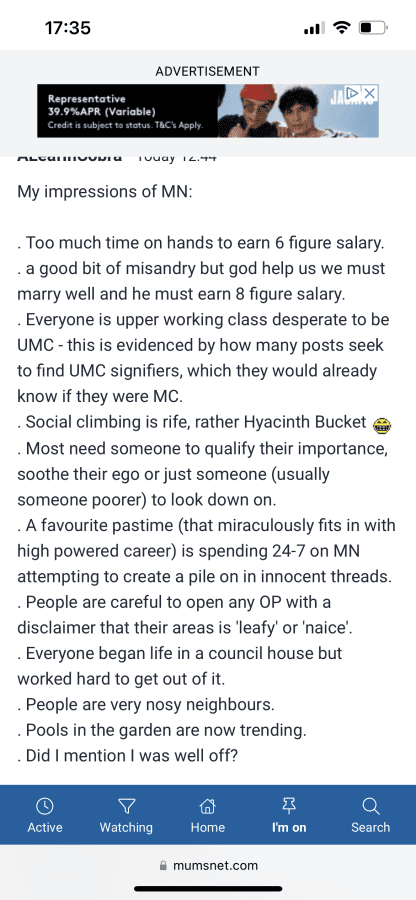
Task: Tap the mumsnet.com address bar
Action: coord(208,865)
